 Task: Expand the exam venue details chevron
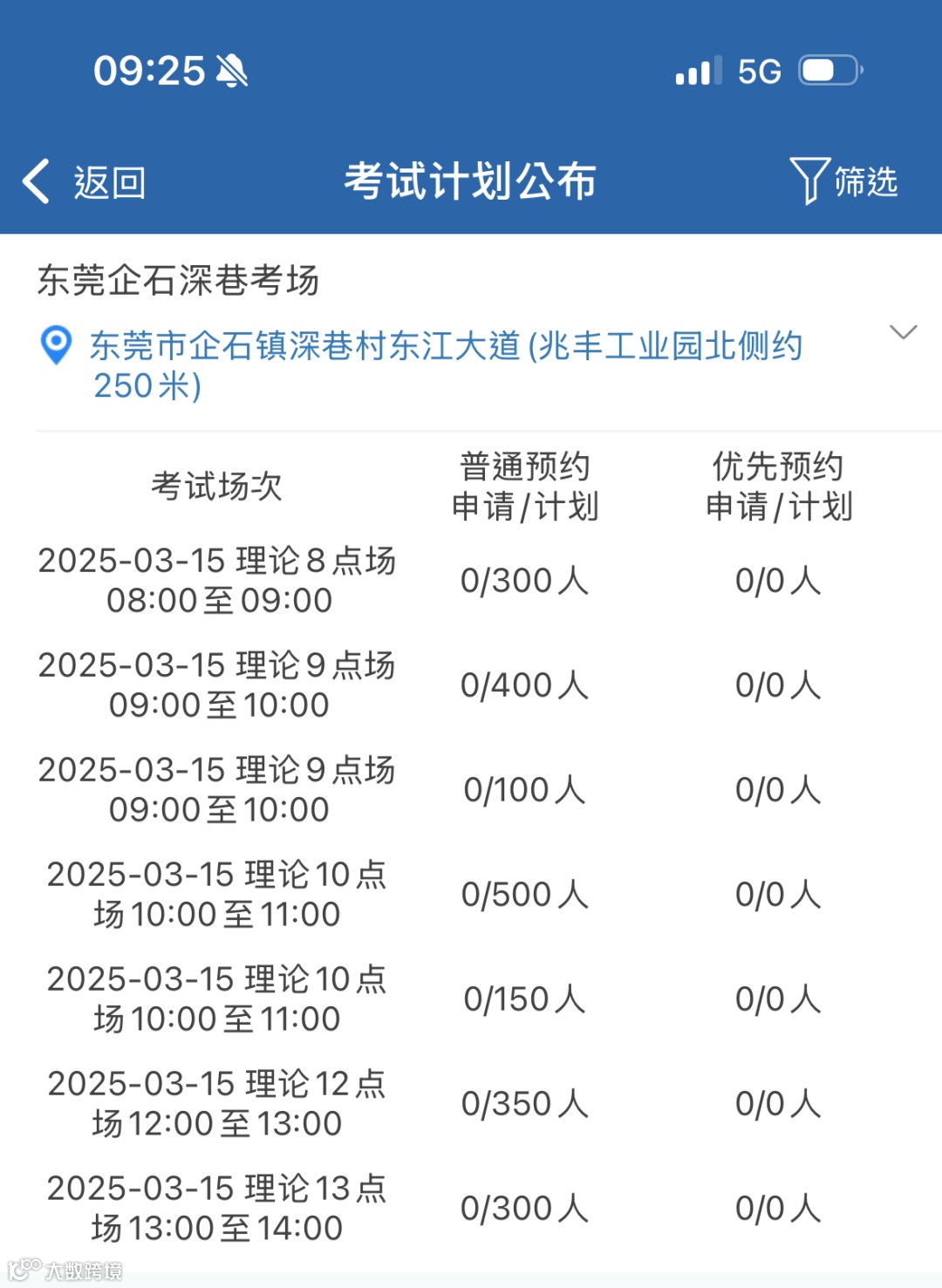pos(903,332)
